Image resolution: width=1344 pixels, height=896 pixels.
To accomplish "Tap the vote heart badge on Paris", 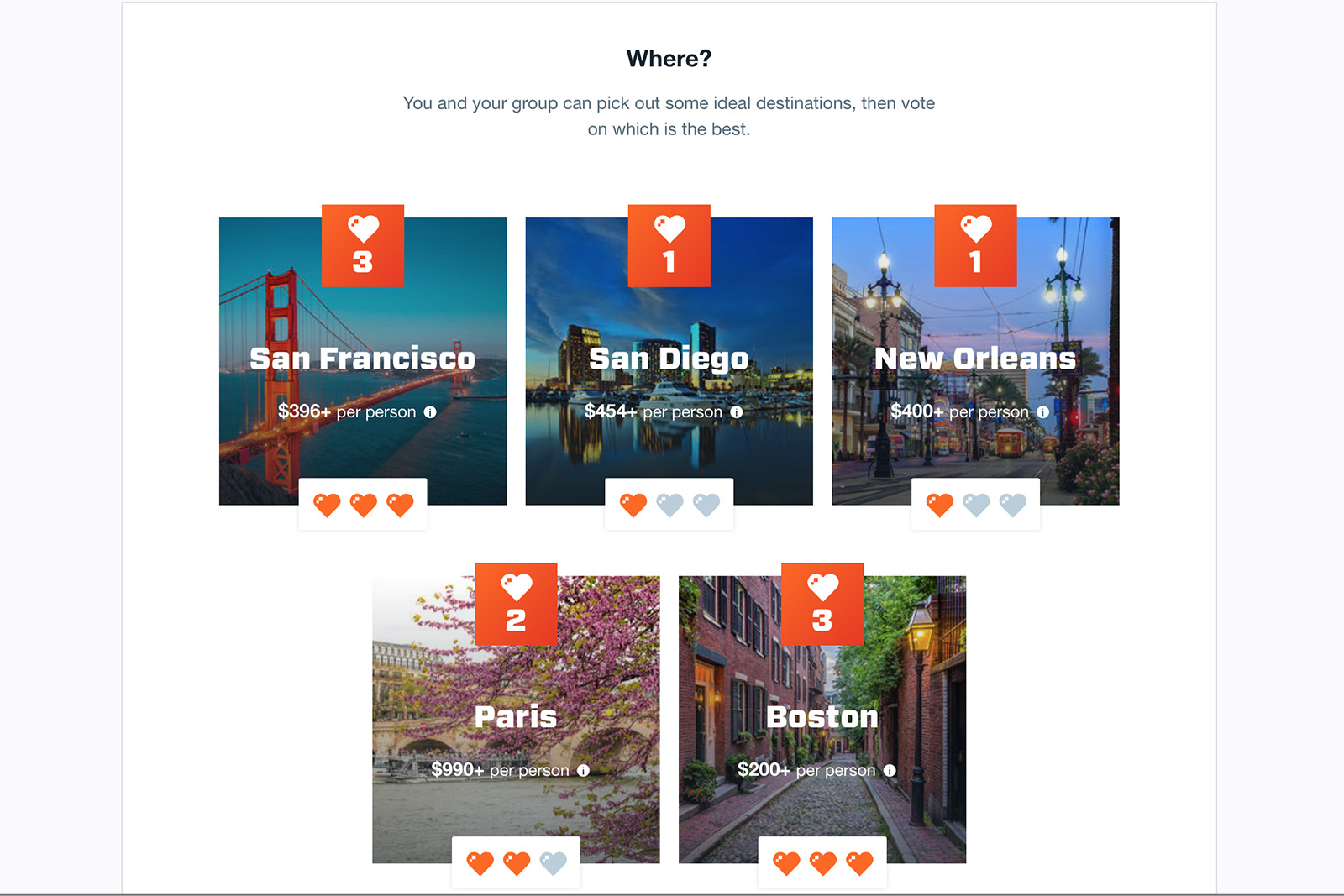I will [516, 604].
